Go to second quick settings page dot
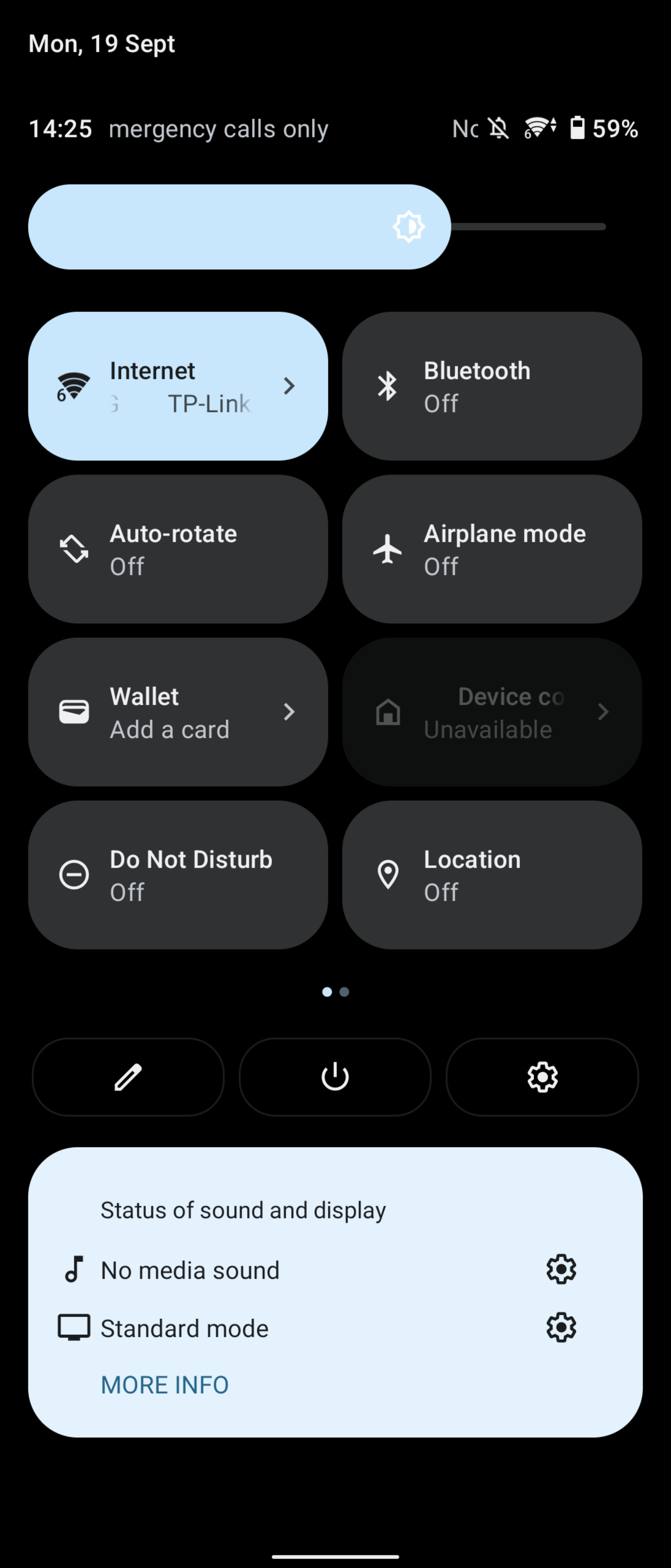The height and width of the screenshot is (1568, 671). tap(344, 992)
